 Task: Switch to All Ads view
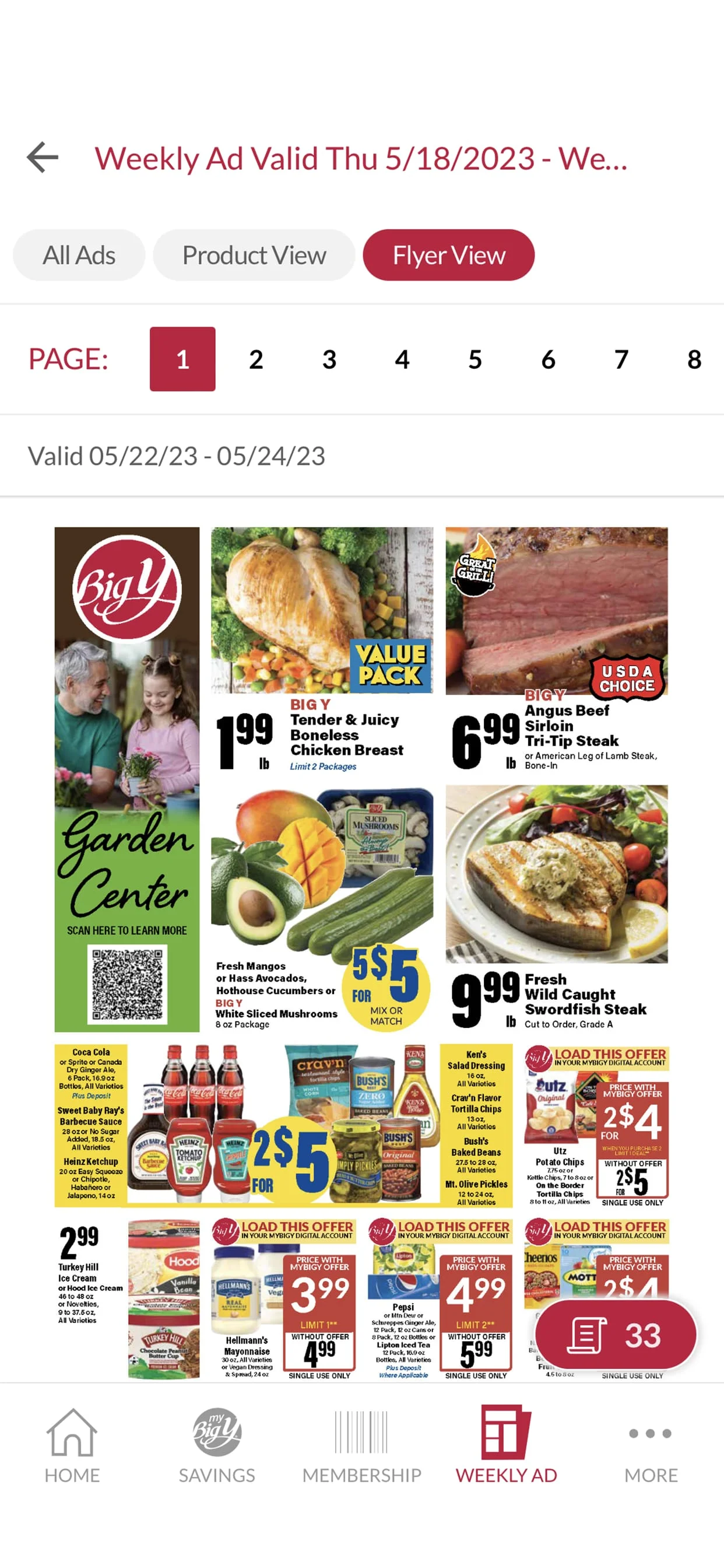(79, 255)
